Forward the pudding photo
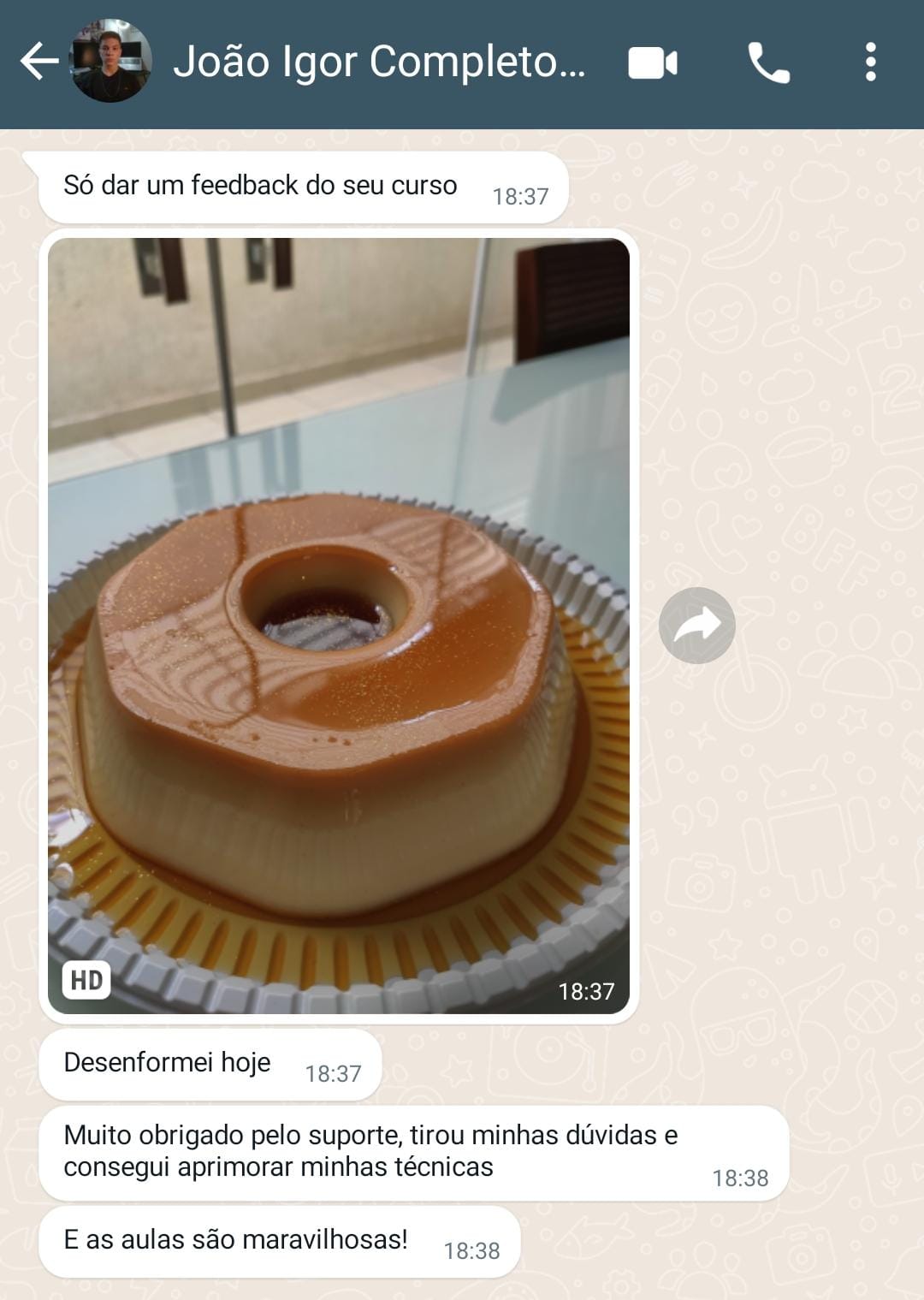Viewport: 924px width, 1300px height. click(696, 626)
